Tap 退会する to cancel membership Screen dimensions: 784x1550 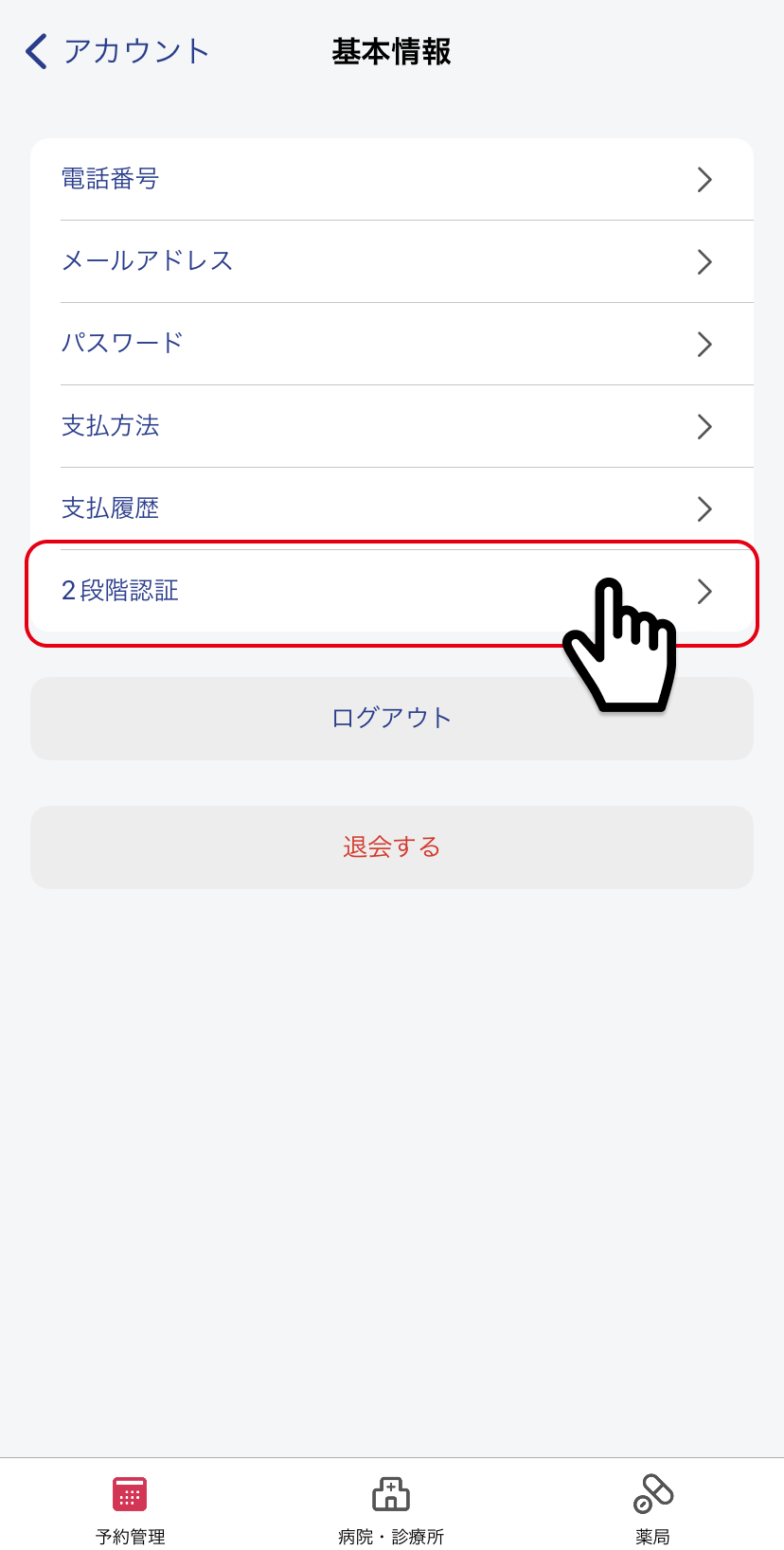[x=392, y=846]
